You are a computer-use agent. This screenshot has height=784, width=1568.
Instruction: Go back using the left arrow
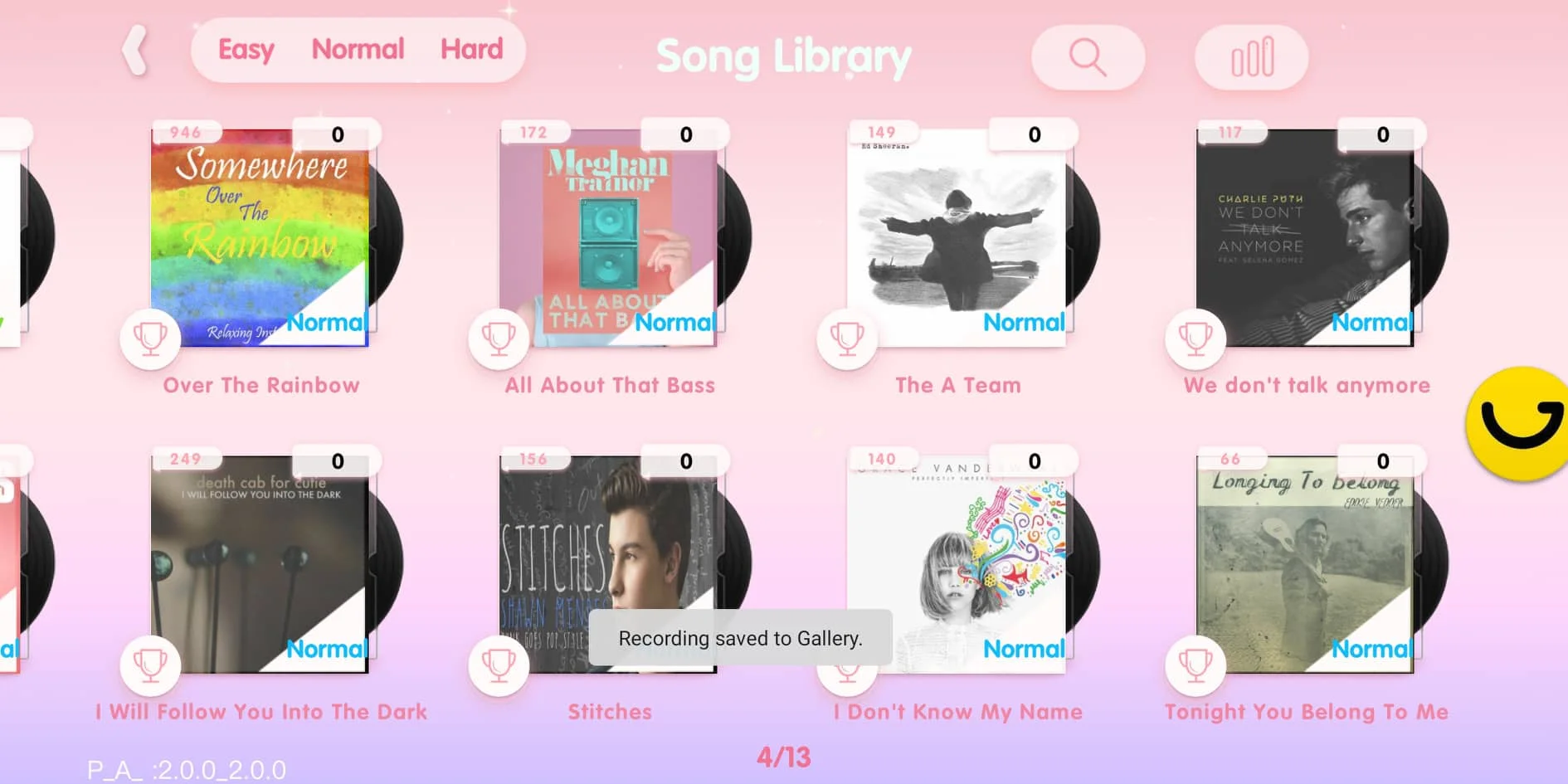tap(134, 51)
